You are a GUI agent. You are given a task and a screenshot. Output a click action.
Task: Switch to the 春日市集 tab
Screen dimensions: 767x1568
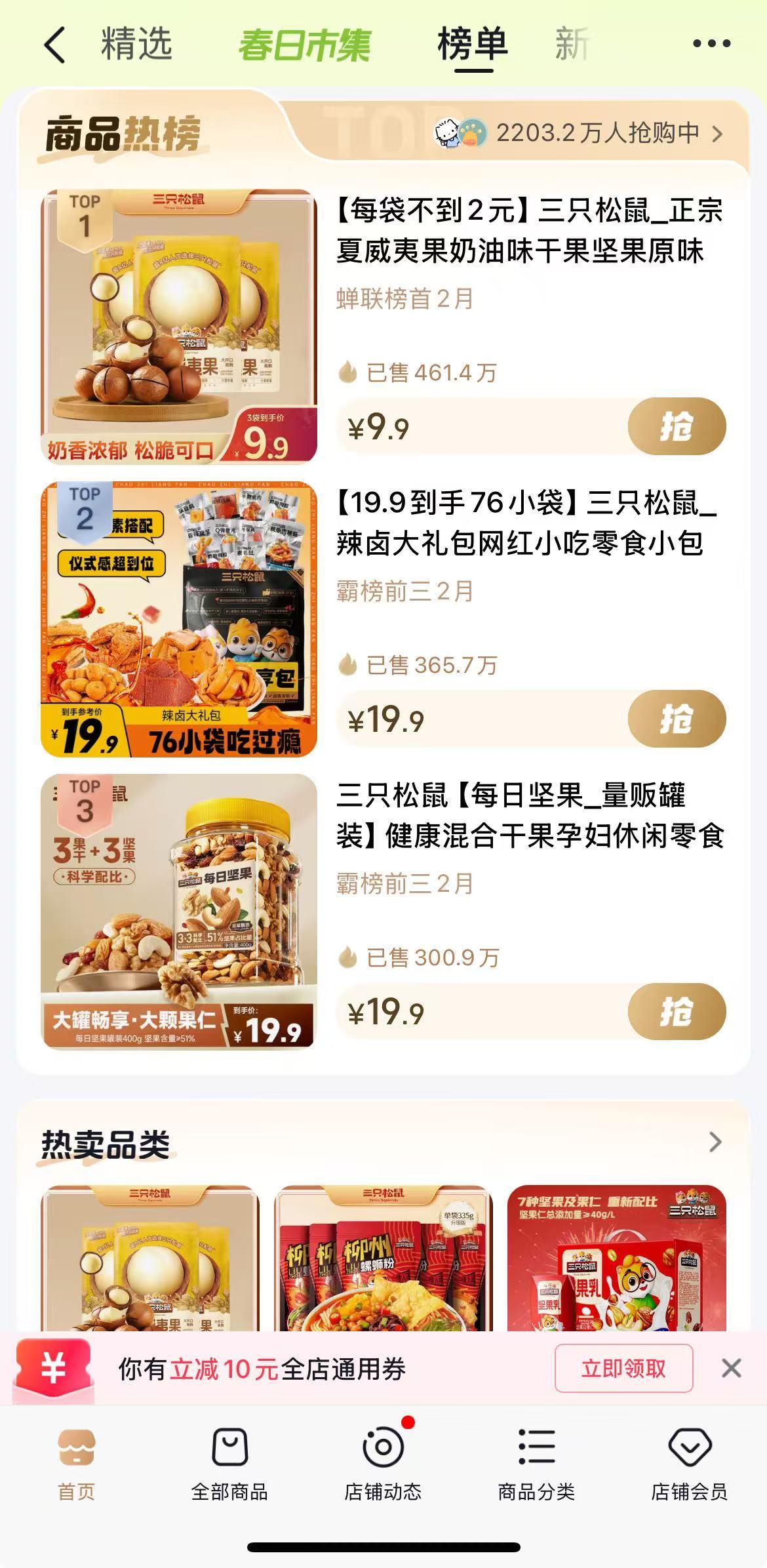(x=305, y=45)
